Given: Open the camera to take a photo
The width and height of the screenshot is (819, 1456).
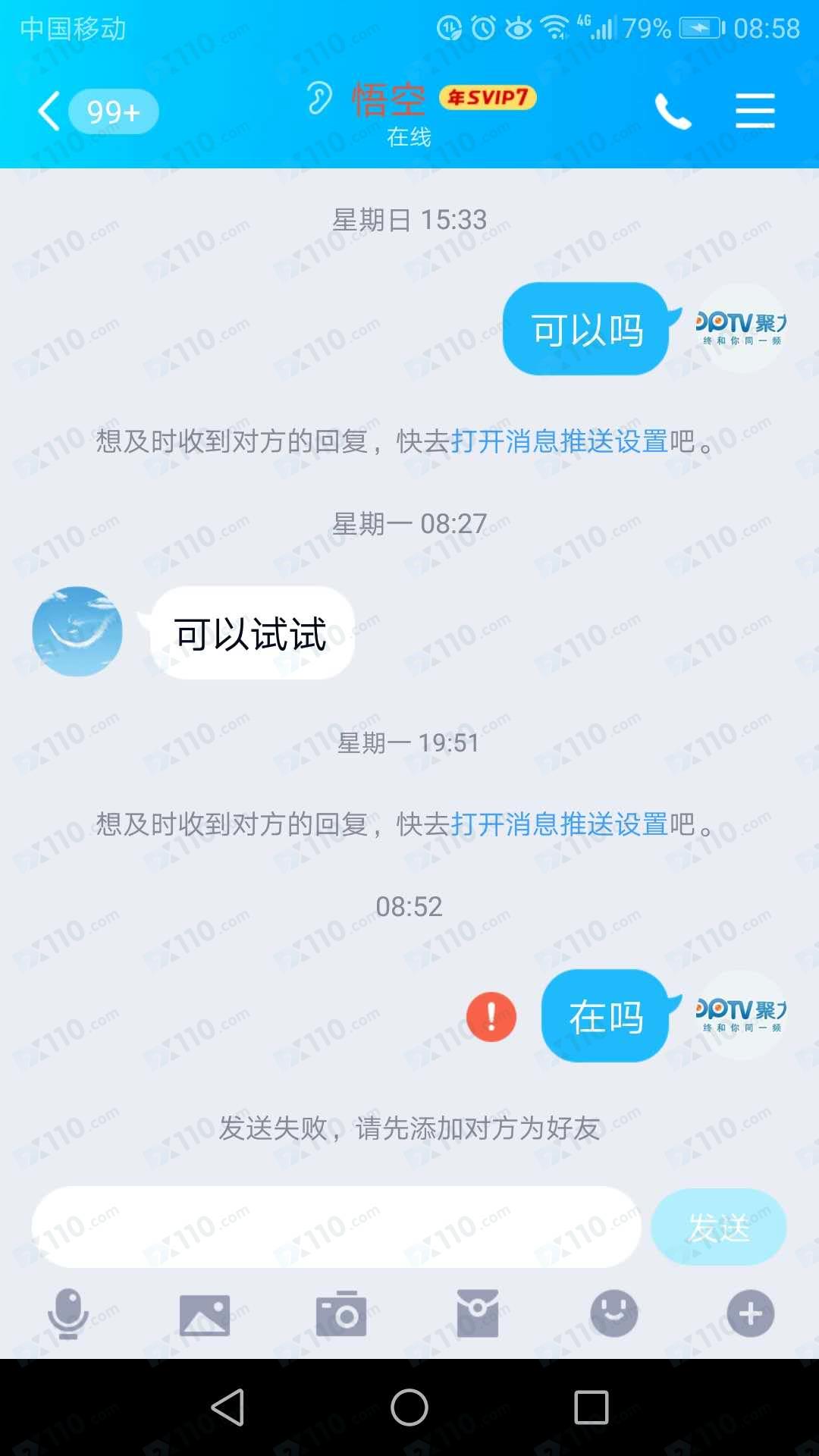Looking at the screenshot, I should 341,1313.
